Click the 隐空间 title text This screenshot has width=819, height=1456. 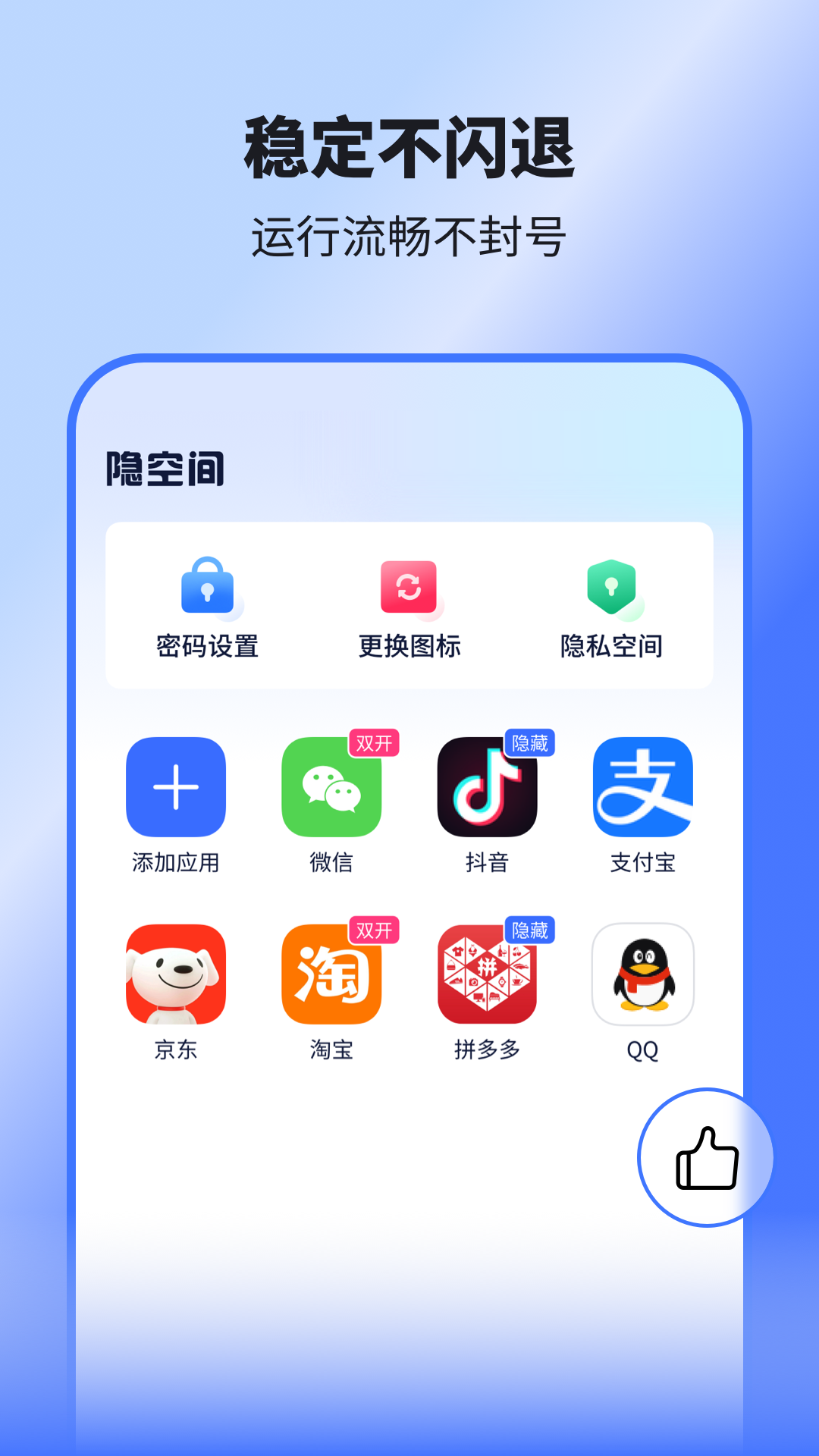point(165,469)
